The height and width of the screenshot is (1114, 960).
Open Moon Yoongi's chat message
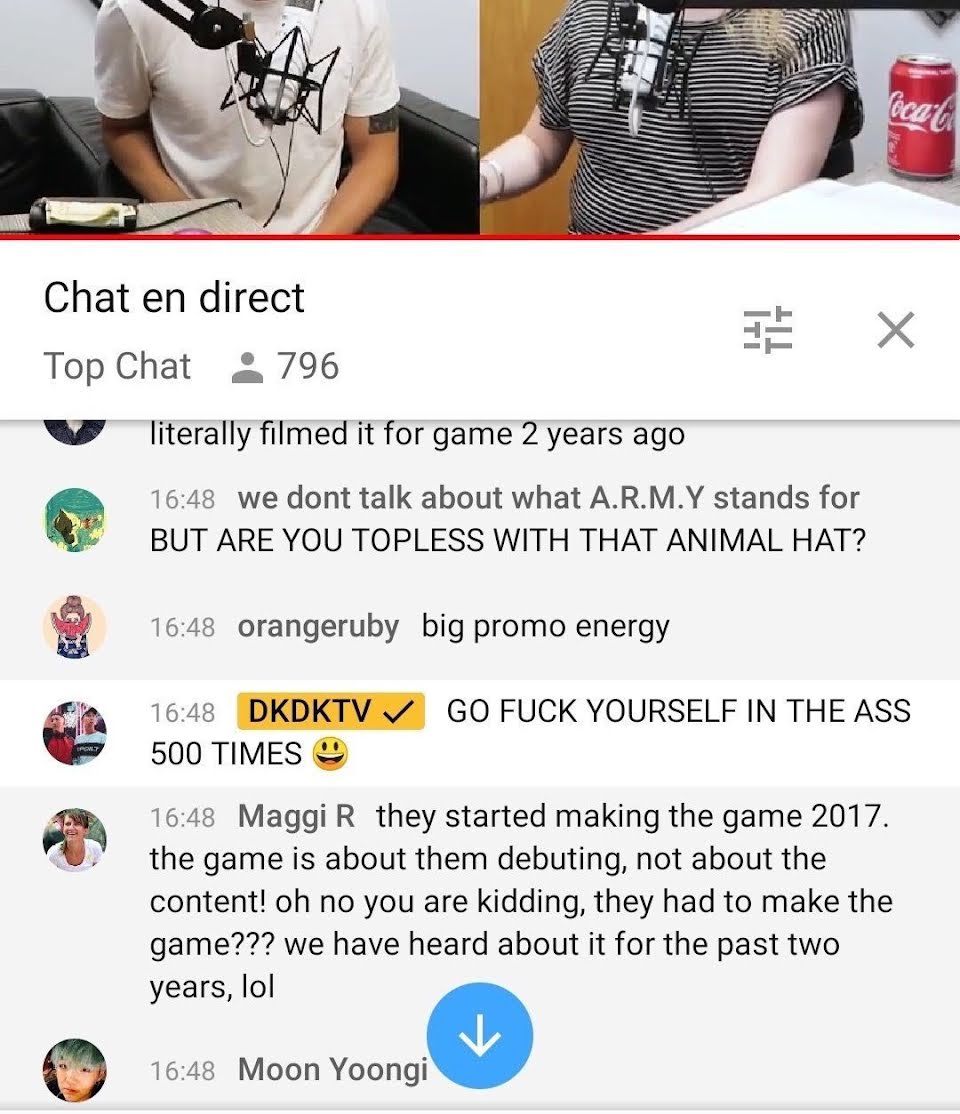pyautogui.click(x=332, y=1070)
